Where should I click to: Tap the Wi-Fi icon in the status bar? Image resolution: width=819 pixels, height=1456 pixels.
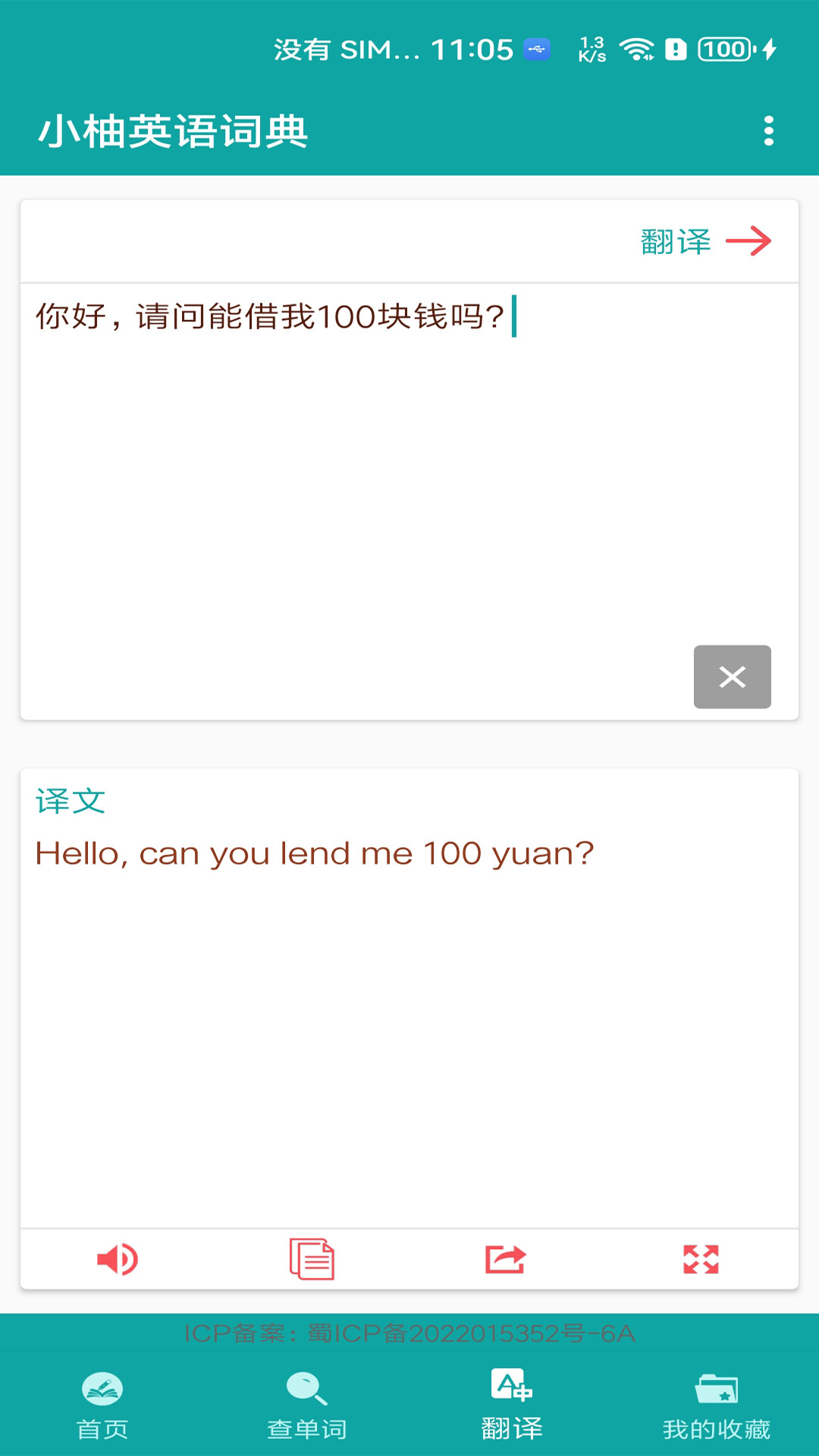pyautogui.click(x=637, y=50)
